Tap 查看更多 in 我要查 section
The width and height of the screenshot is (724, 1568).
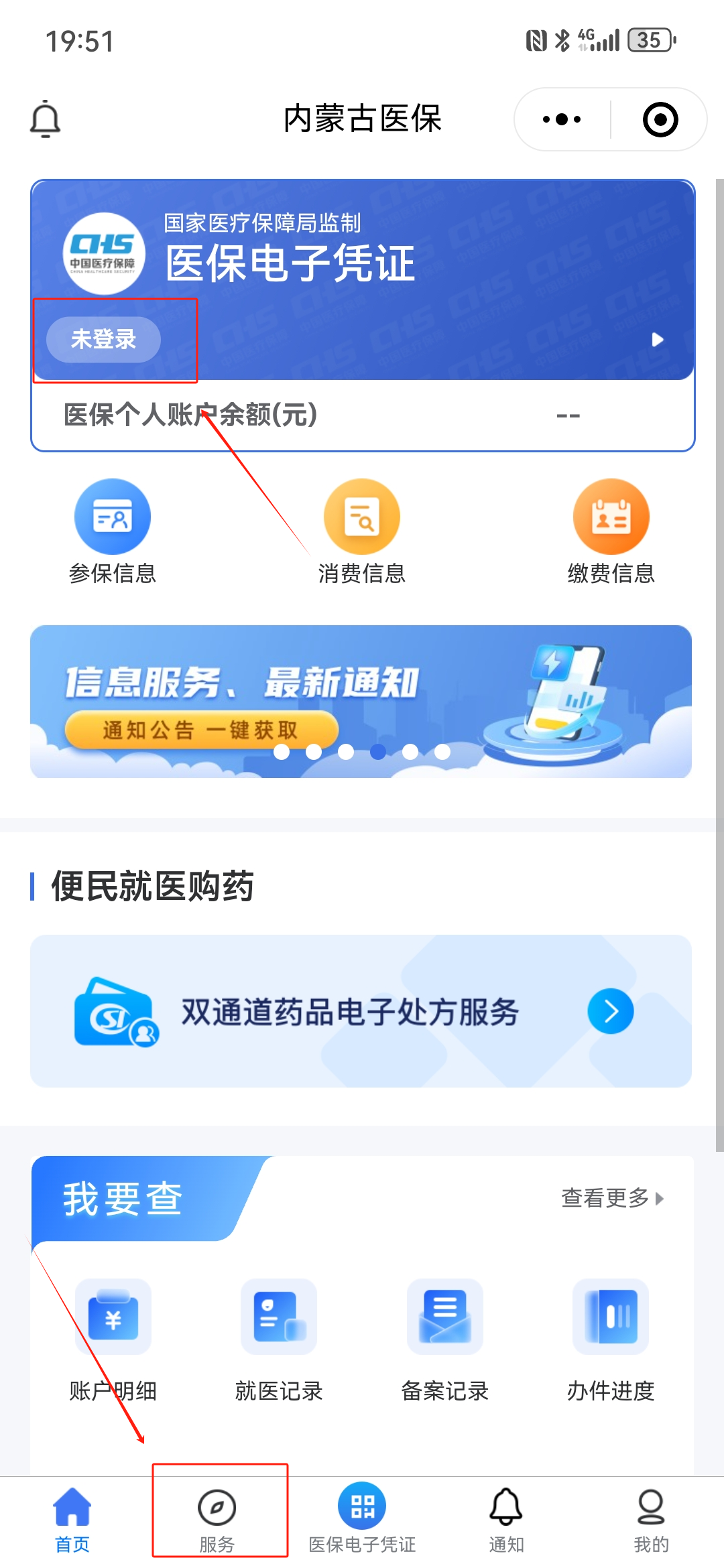click(611, 1197)
